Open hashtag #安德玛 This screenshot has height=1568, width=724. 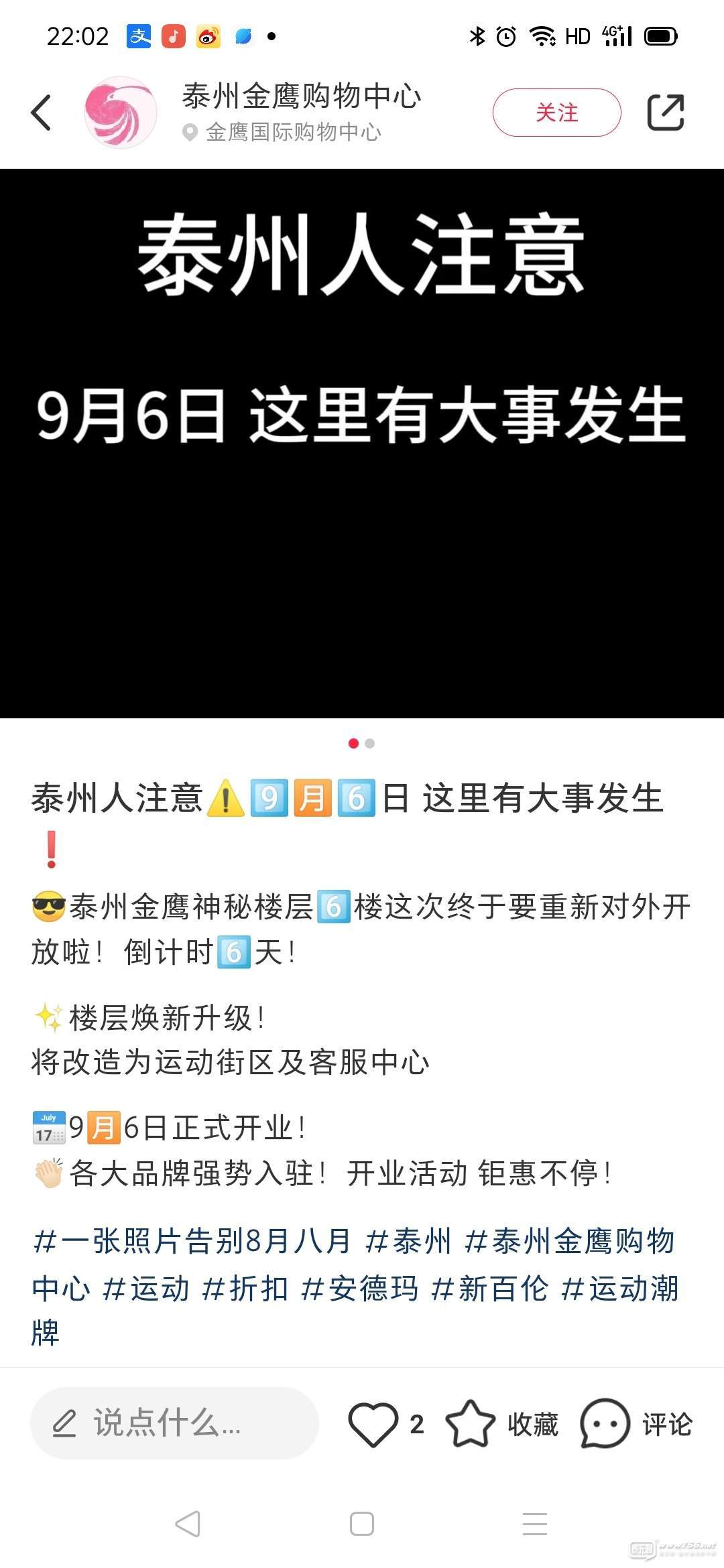coord(360,1288)
